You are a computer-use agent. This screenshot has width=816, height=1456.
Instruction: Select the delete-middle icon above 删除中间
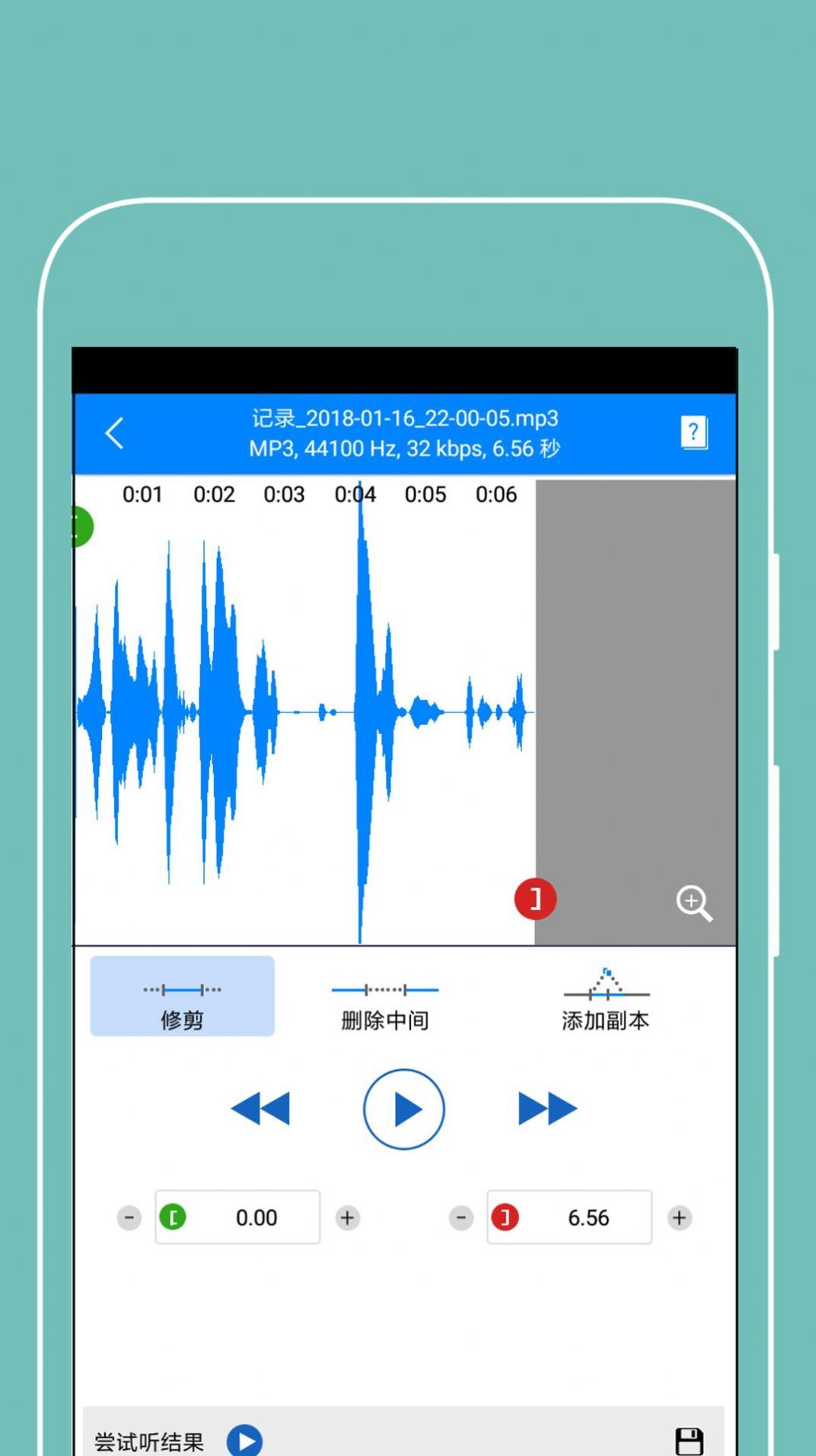pyautogui.click(x=384, y=988)
